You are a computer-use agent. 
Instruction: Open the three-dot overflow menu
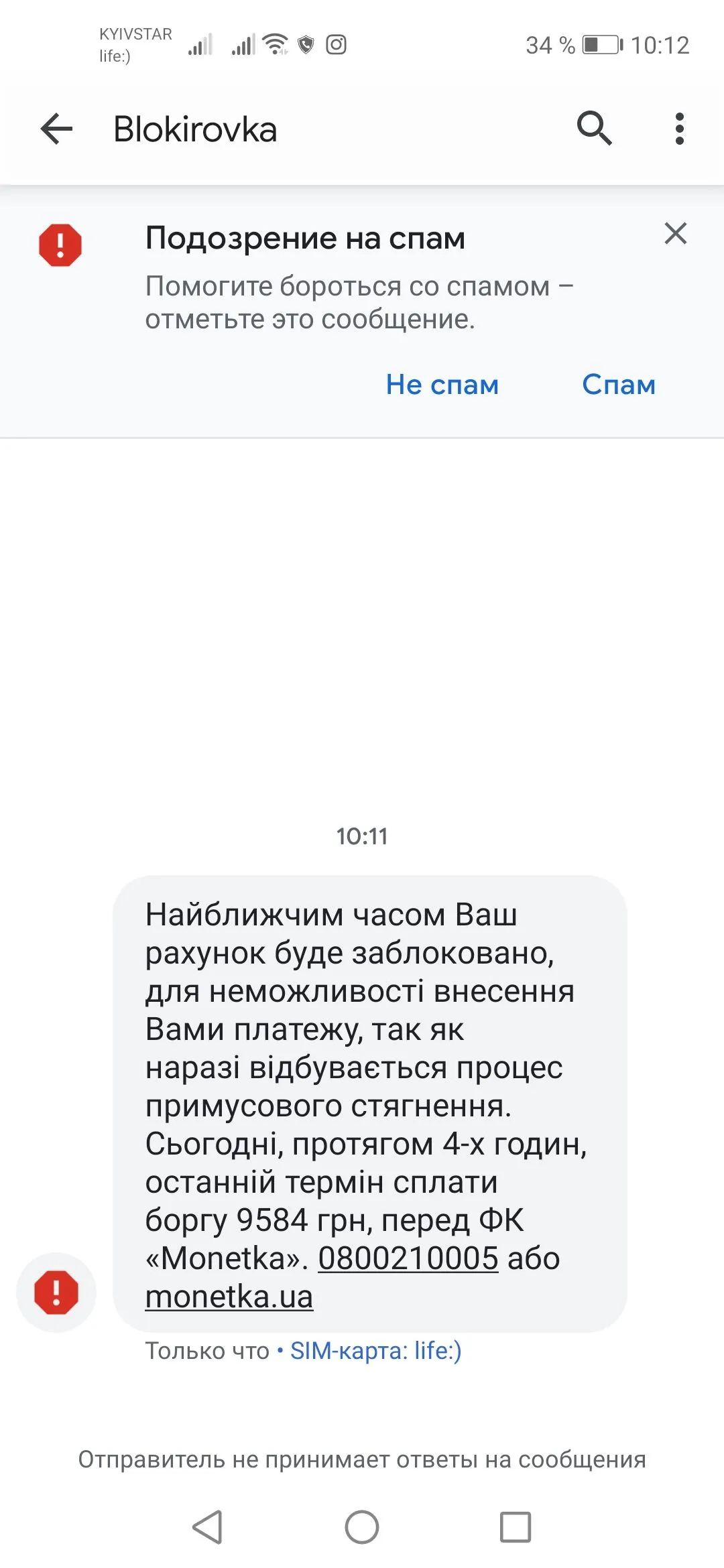679,129
